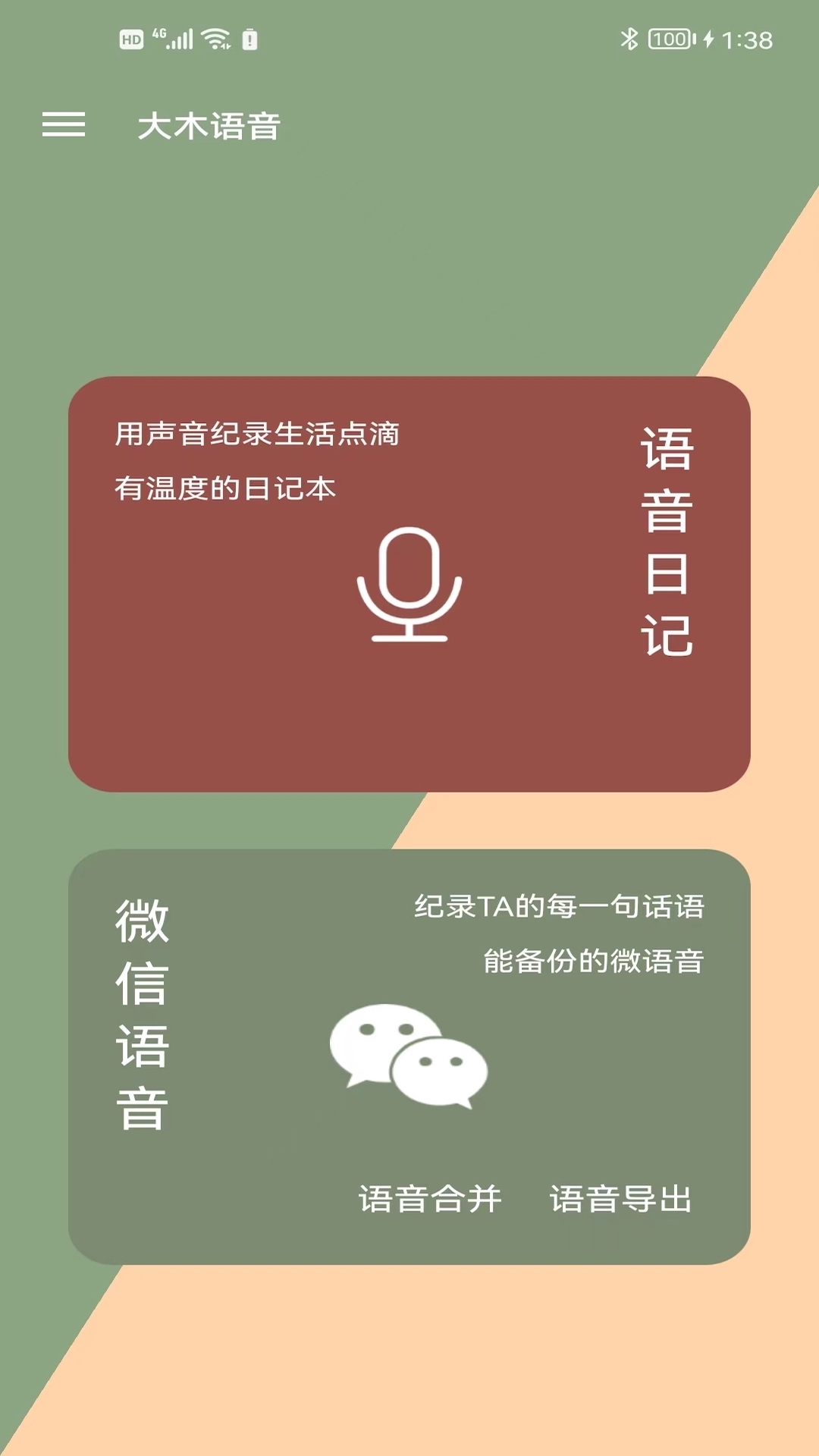Open the hamburger drawer menu
This screenshot has height=1456, width=819.
click(64, 125)
